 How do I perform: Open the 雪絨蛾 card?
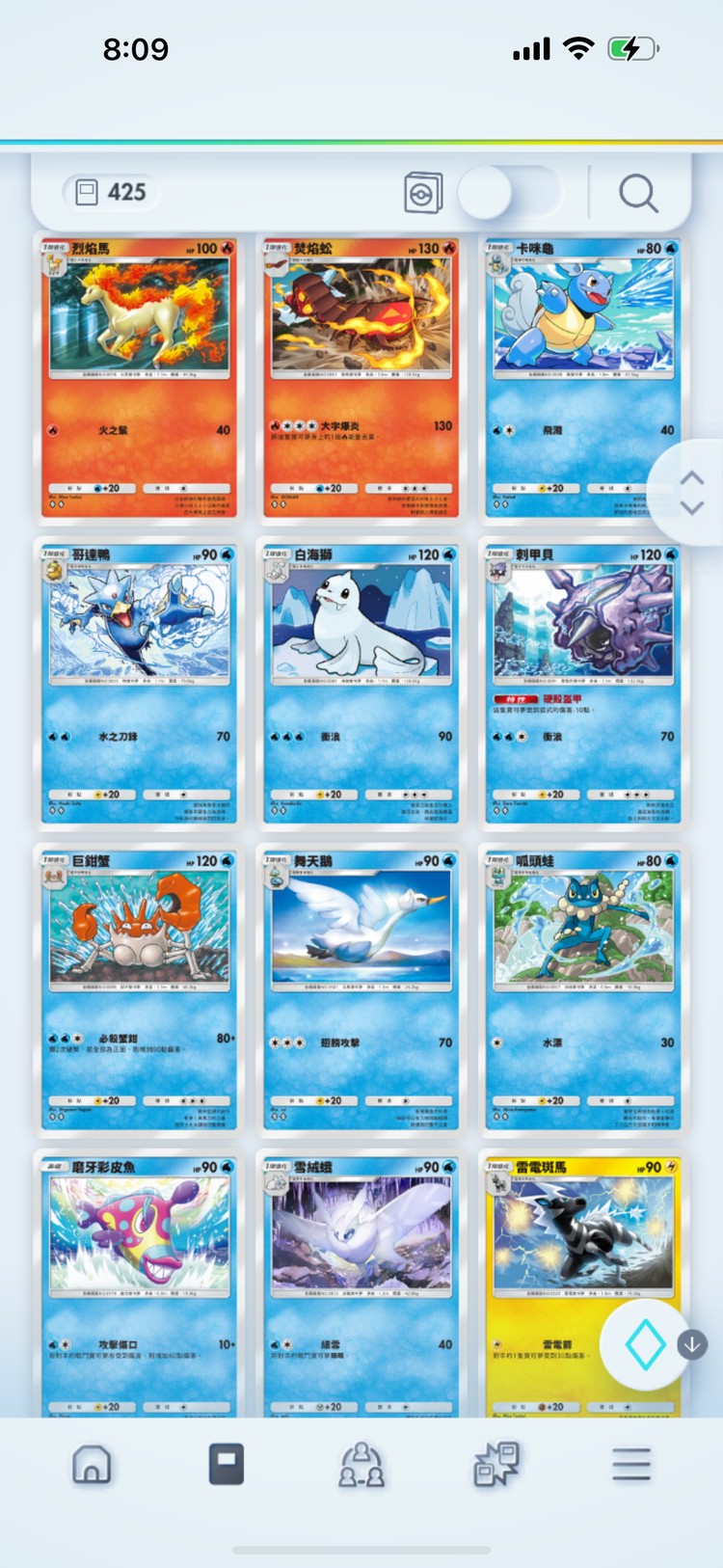(x=361, y=1283)
